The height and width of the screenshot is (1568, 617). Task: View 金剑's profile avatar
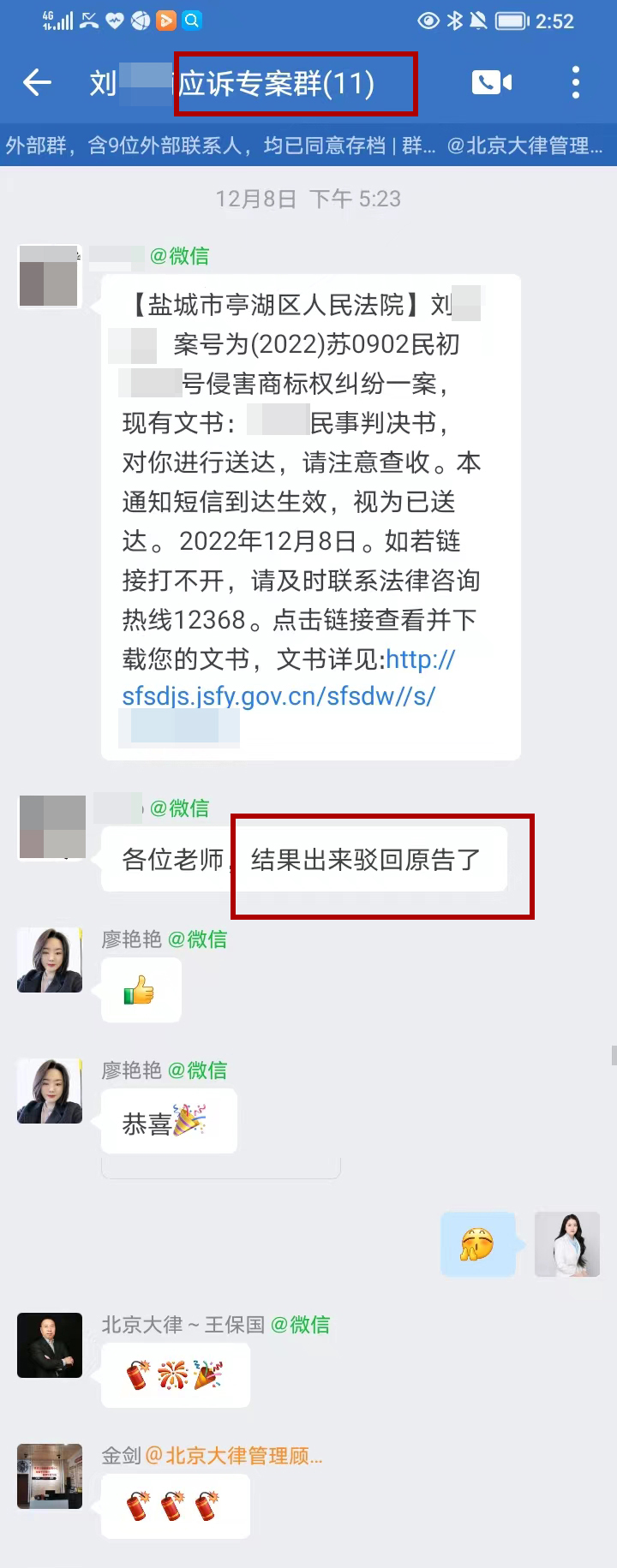point(50,1476)
